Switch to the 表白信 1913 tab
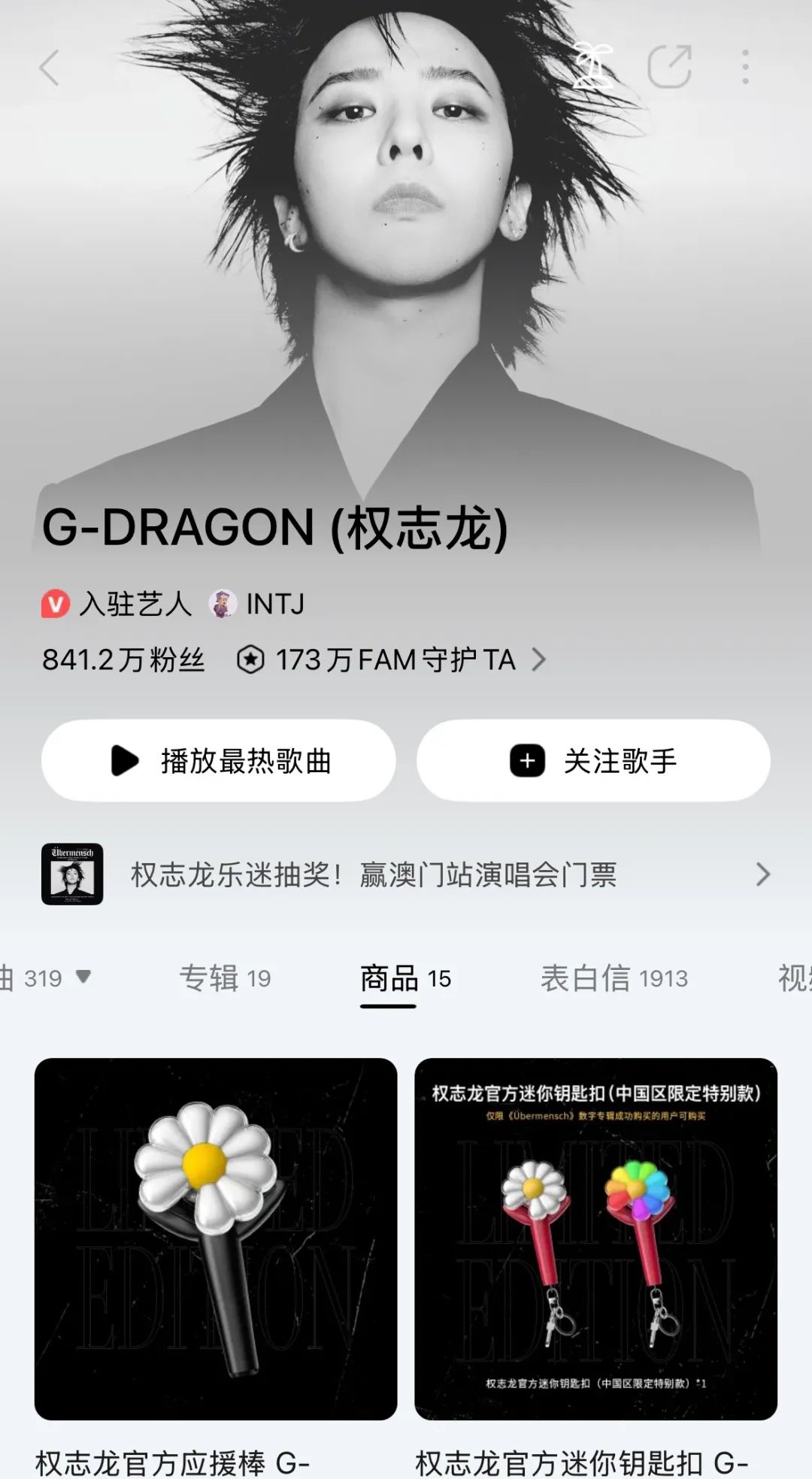The width and height of the screenshot is (812, 1479). click(x=614, y=978)
